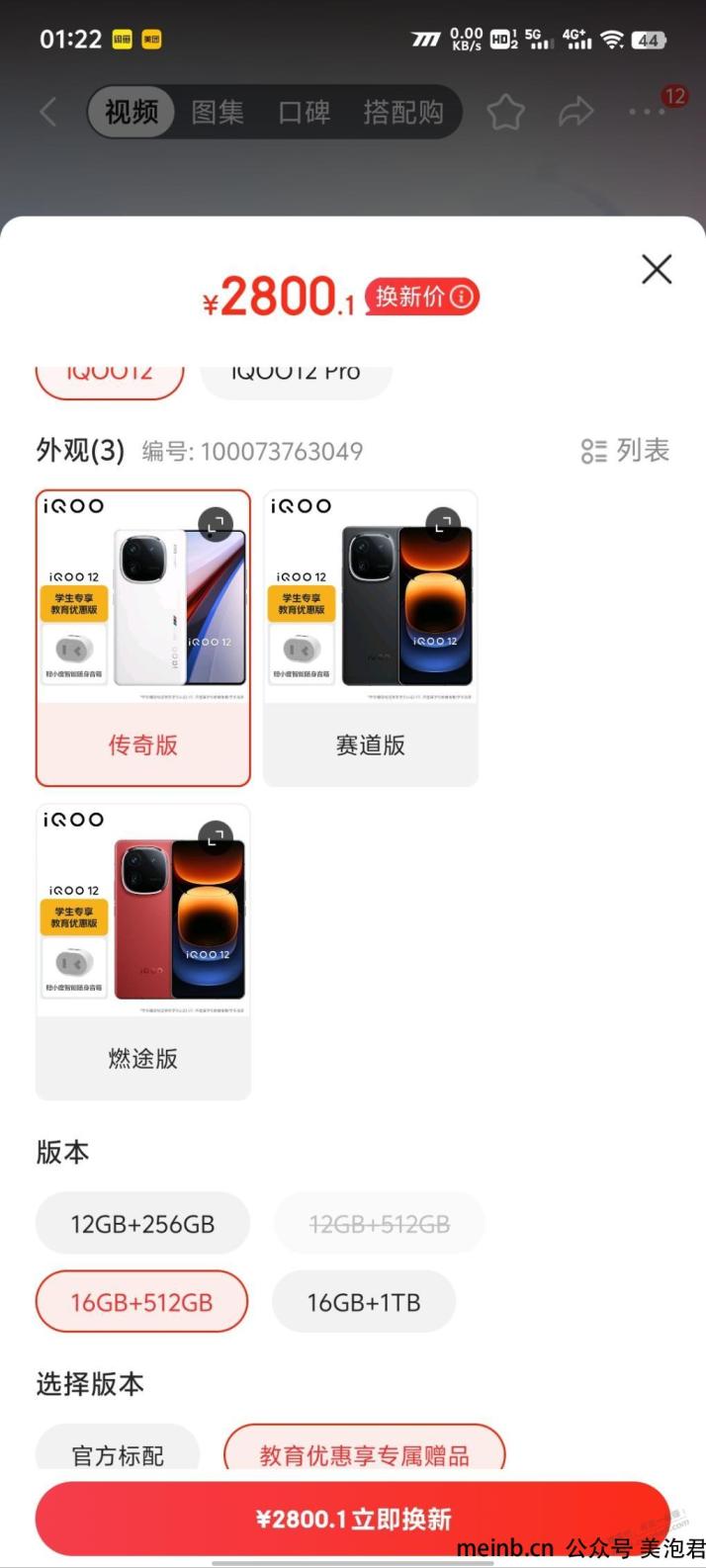Choose the 赛道版 appearance

point(371,638)
